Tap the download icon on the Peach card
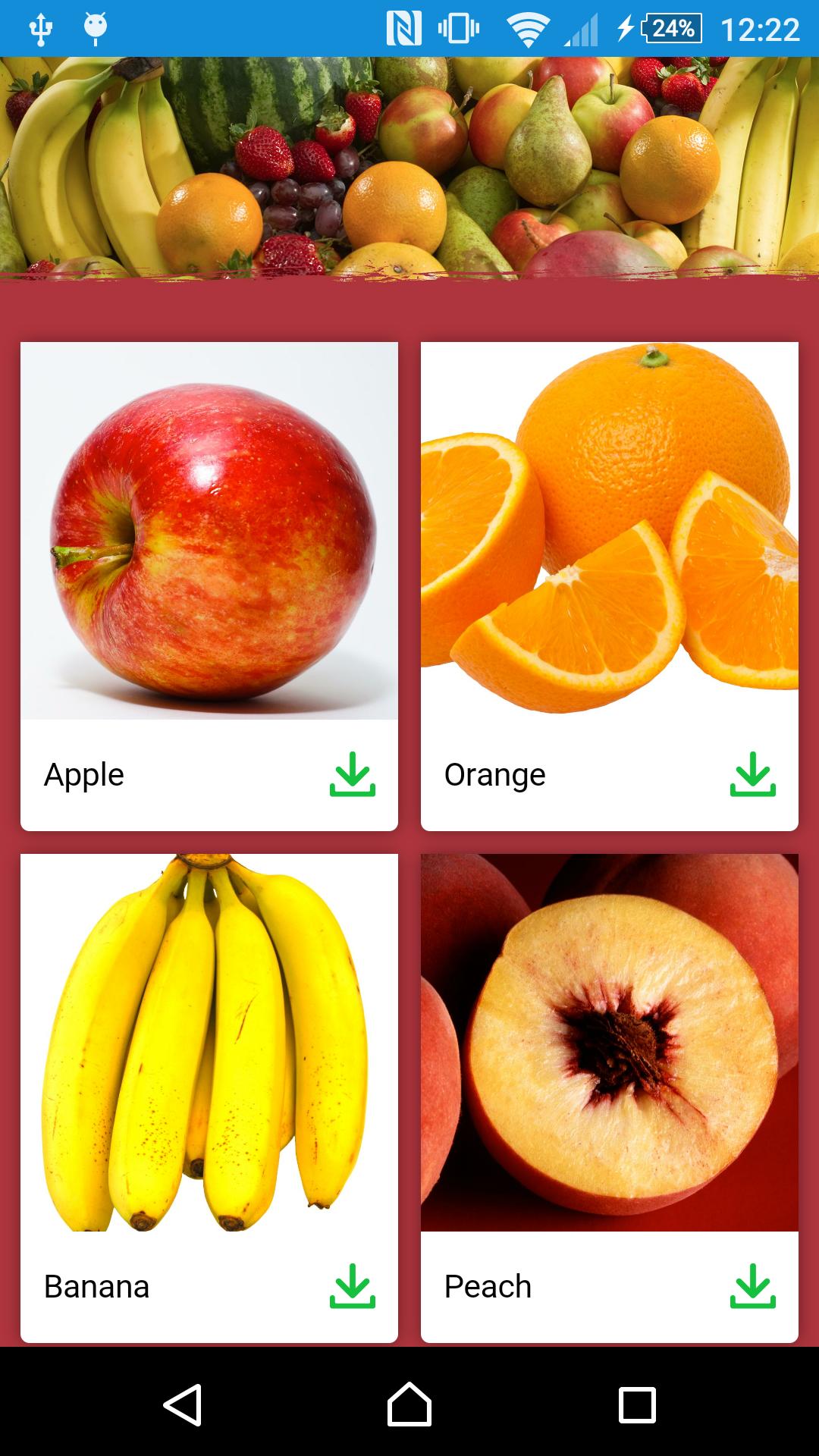The image size is (819, 1456). 754,1285
